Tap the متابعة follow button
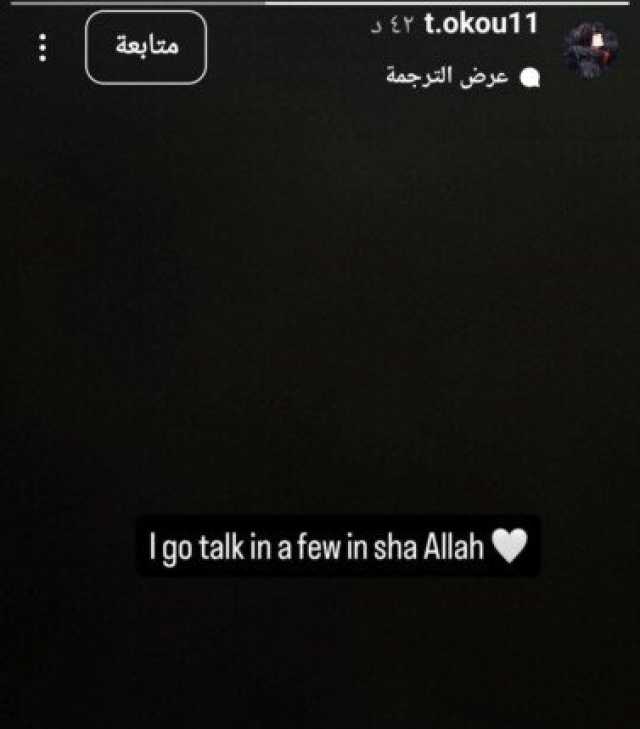Image resolution: width=640 pixels, height=729 pixels. (x=146, y=47)
